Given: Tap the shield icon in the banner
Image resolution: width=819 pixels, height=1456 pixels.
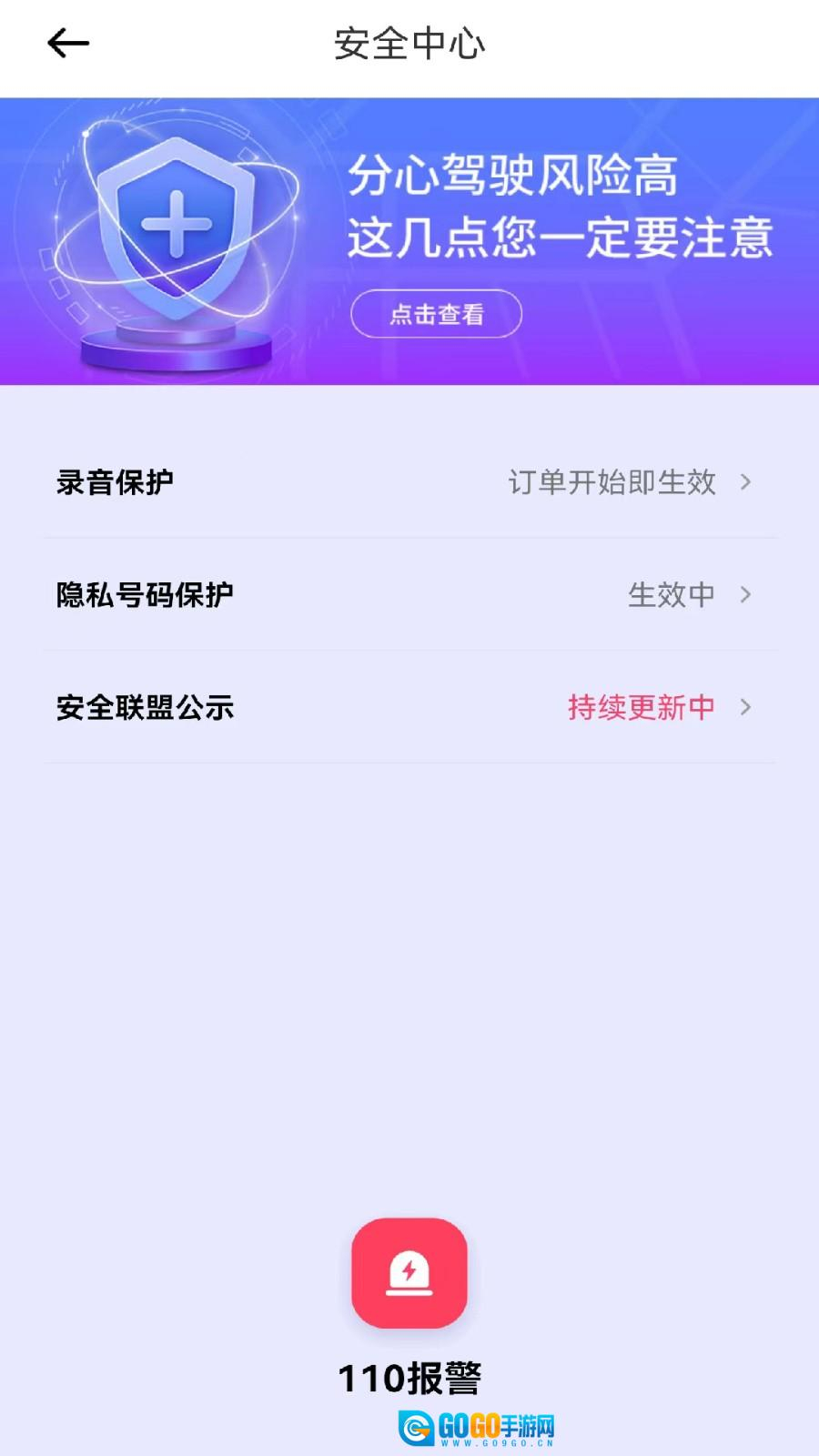Looking at the screenshot, I should 173,227.
